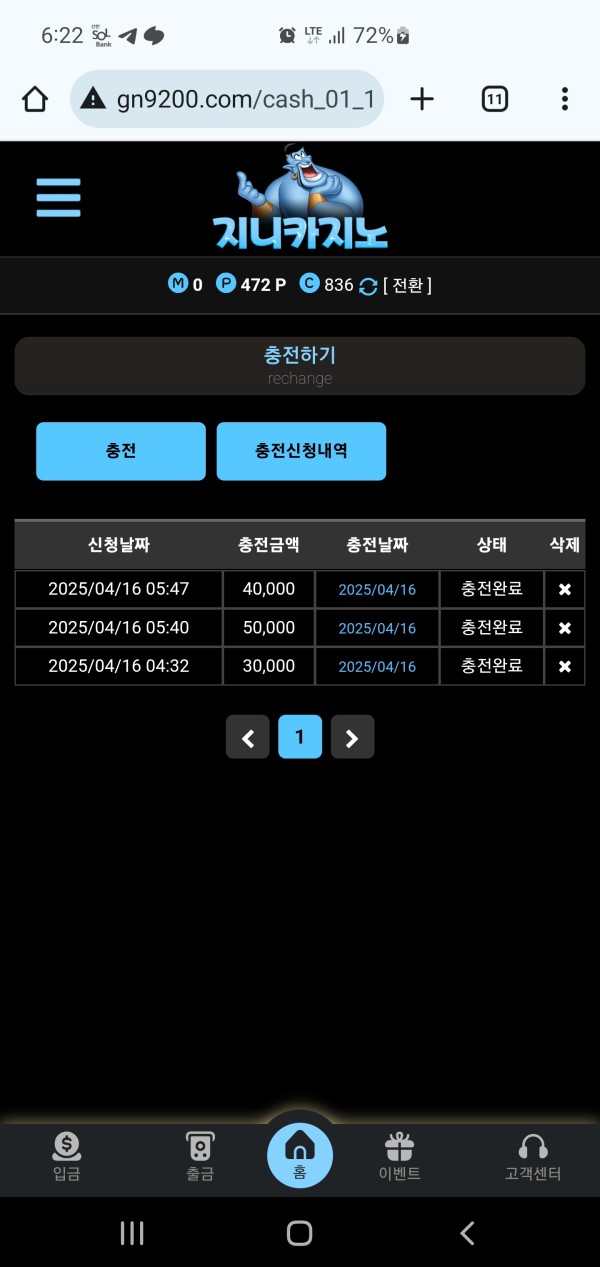Go to the 홈 home tab
Screen dimensions: 600x1267
pos(300,1153)
